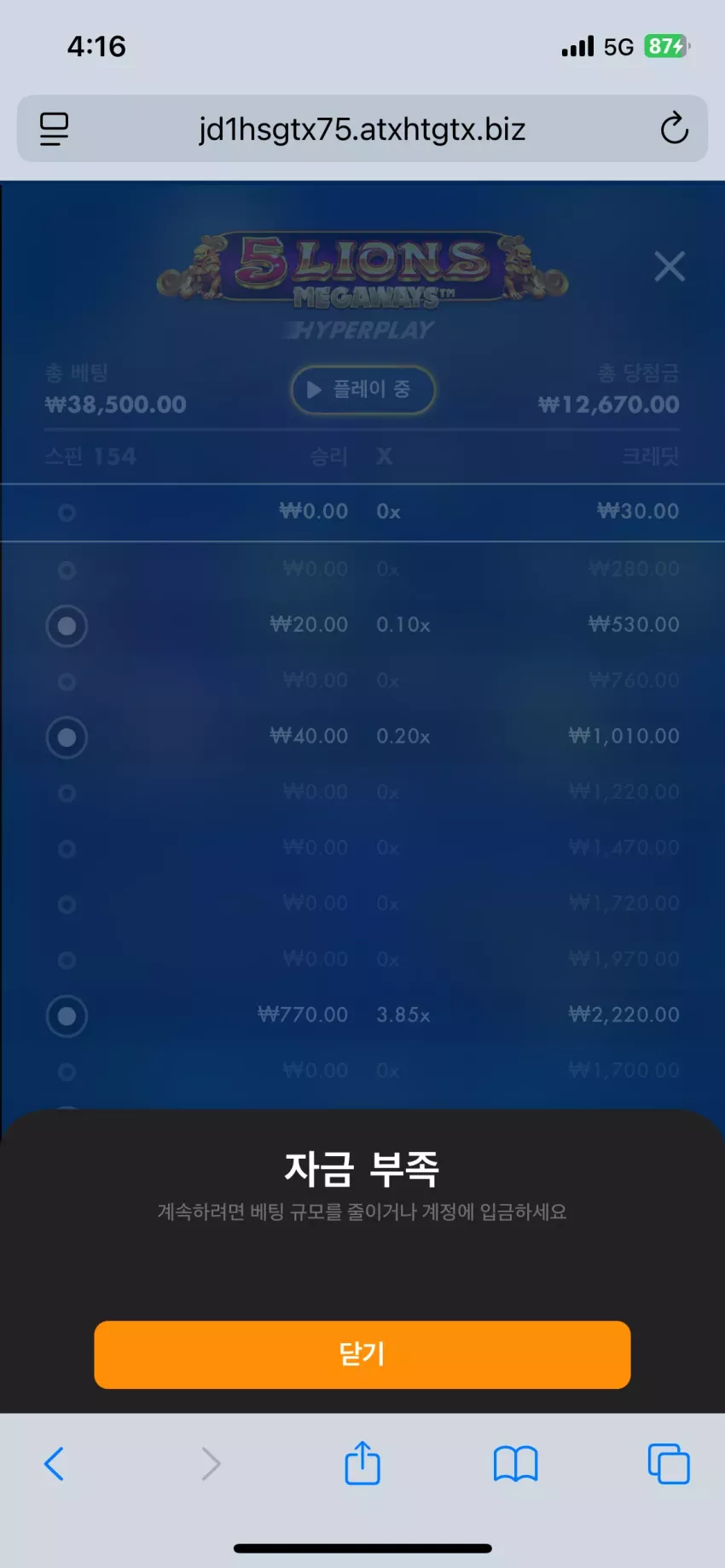Viewport: 725px width, 1568px height.
Task: Select the ₩770.00 3.85x spin row
Action: 362,1015
